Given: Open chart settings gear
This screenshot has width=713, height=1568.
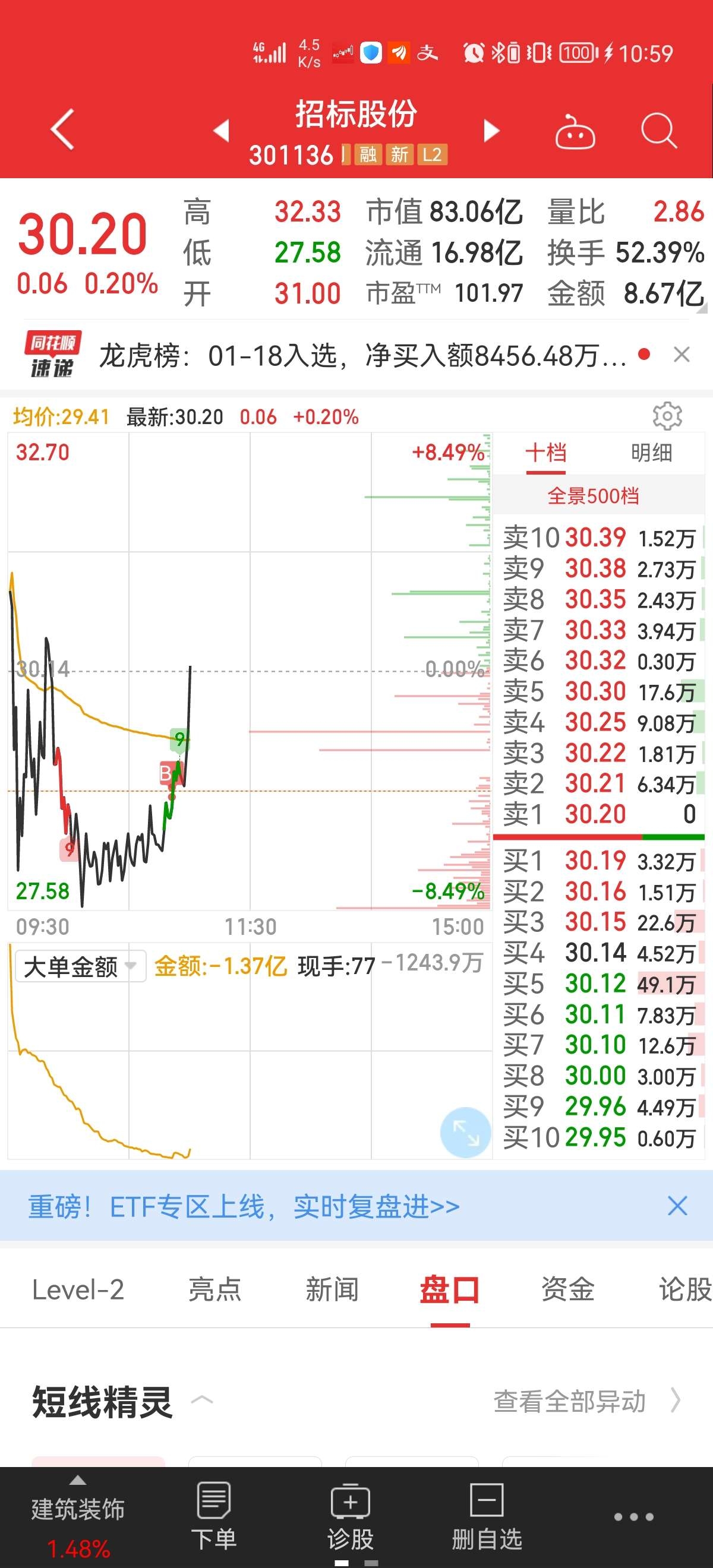Looking at the screenshot, I should 667,416.
